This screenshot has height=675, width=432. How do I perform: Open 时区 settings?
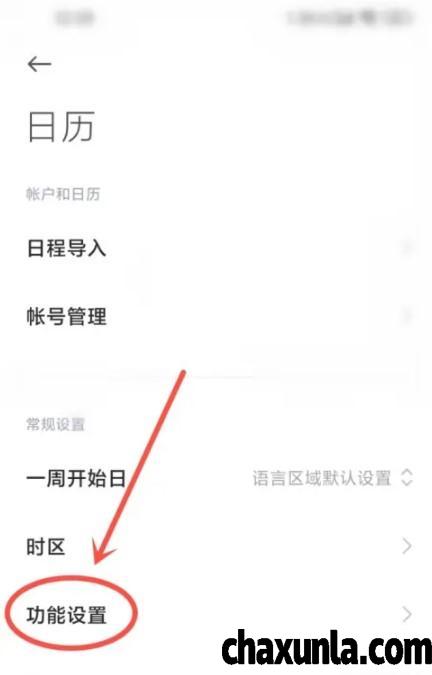click(x=216, y=546)
